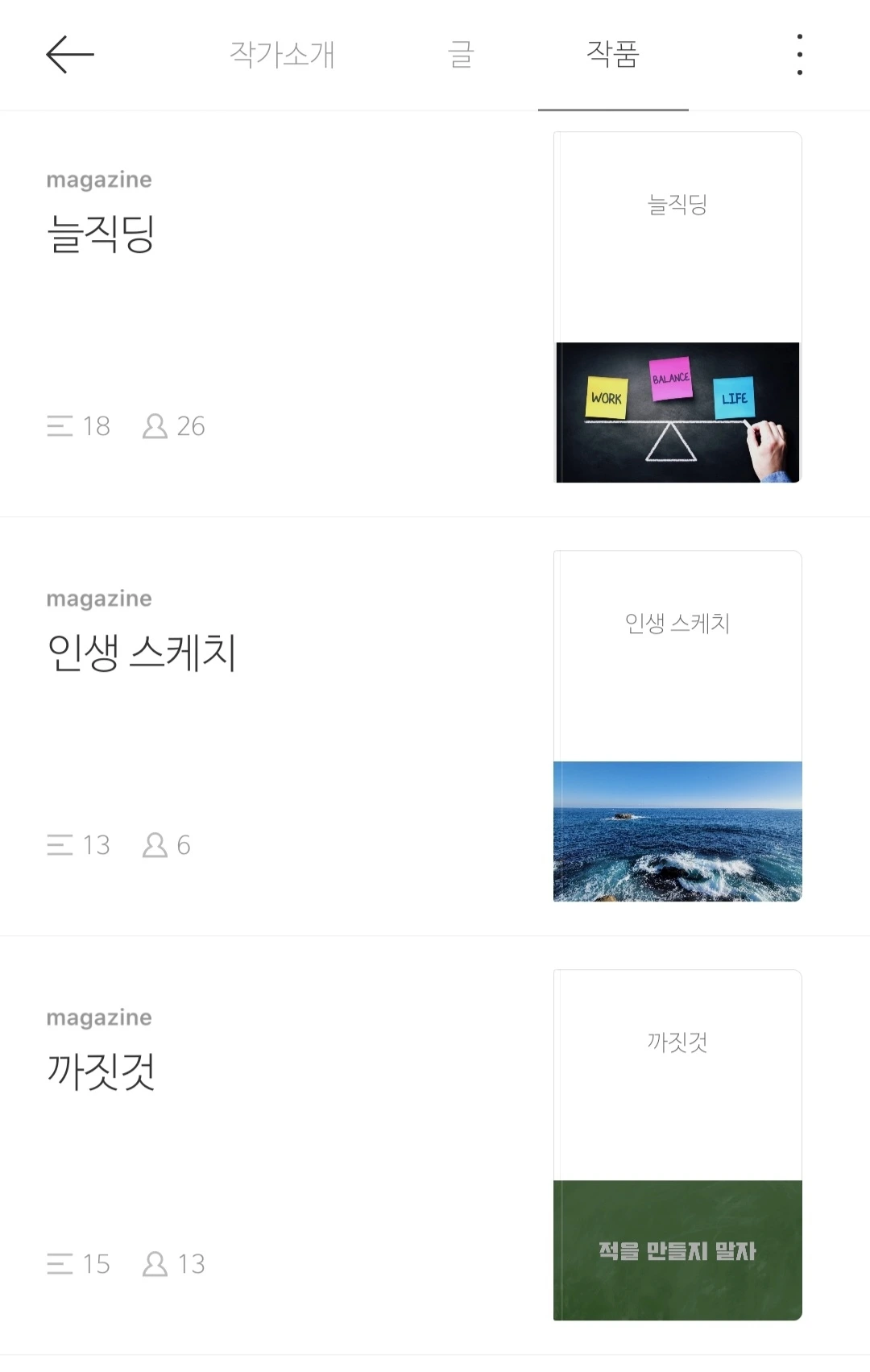
Task: Open the 늘직딩 magazine
Action: 101,234
